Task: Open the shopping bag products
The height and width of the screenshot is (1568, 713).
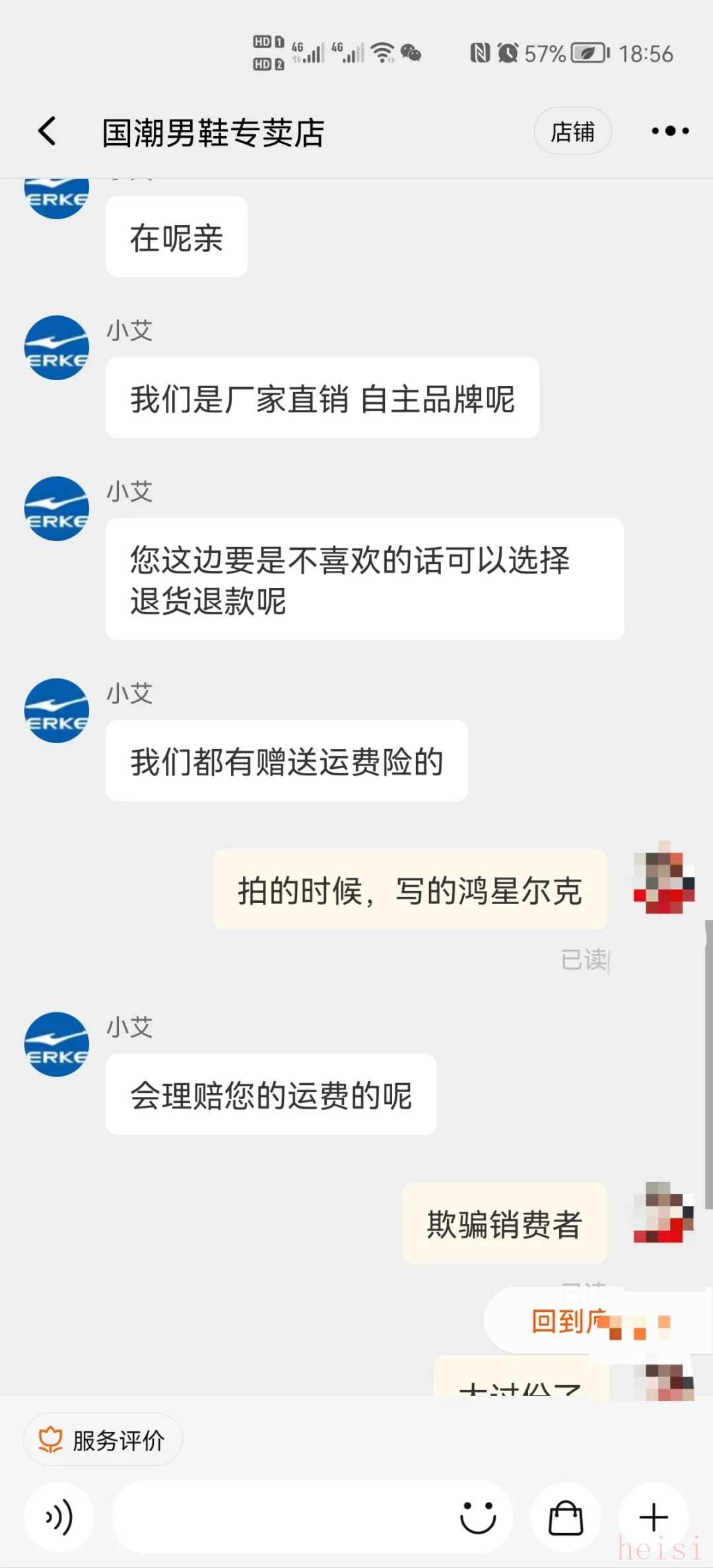Action: (566, 1517)
